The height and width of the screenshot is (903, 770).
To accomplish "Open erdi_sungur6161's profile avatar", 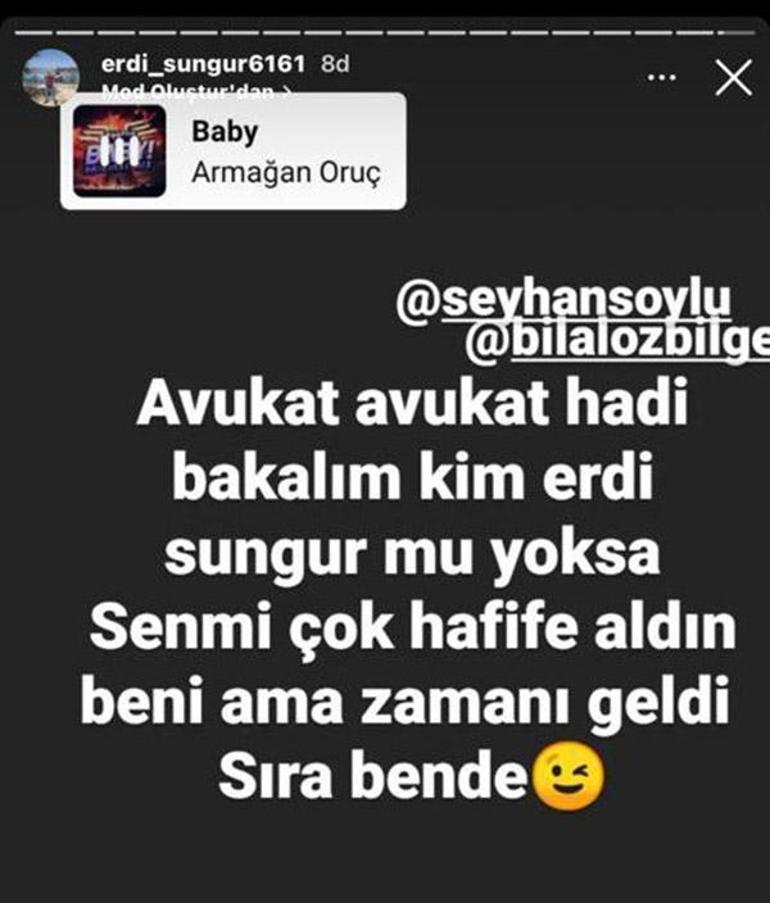I will click(48, 78).
